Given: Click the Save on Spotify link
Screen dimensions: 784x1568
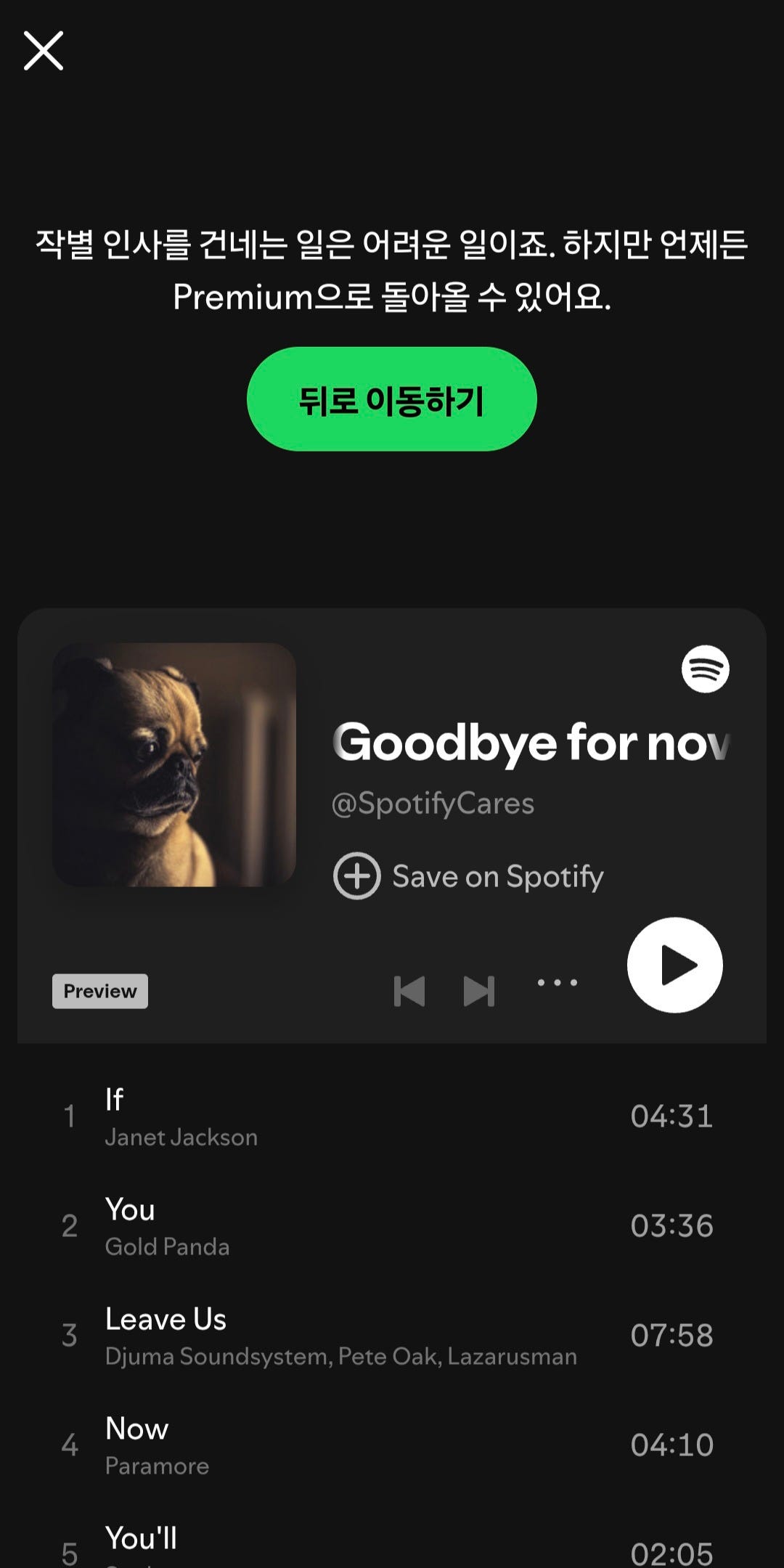Looking at the screenshot, I should tap(497, 875).
